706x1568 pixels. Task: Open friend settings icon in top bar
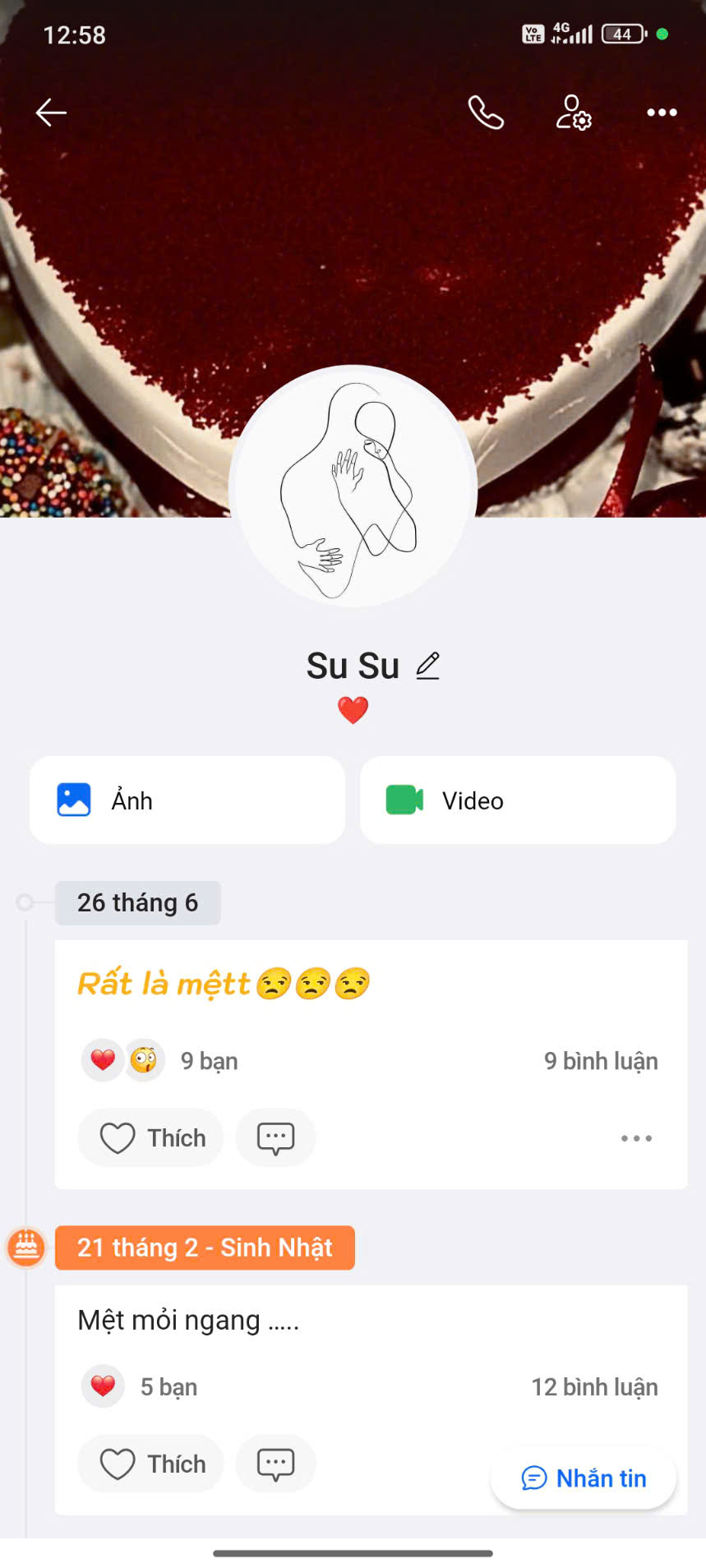click(x=573, y=113)
